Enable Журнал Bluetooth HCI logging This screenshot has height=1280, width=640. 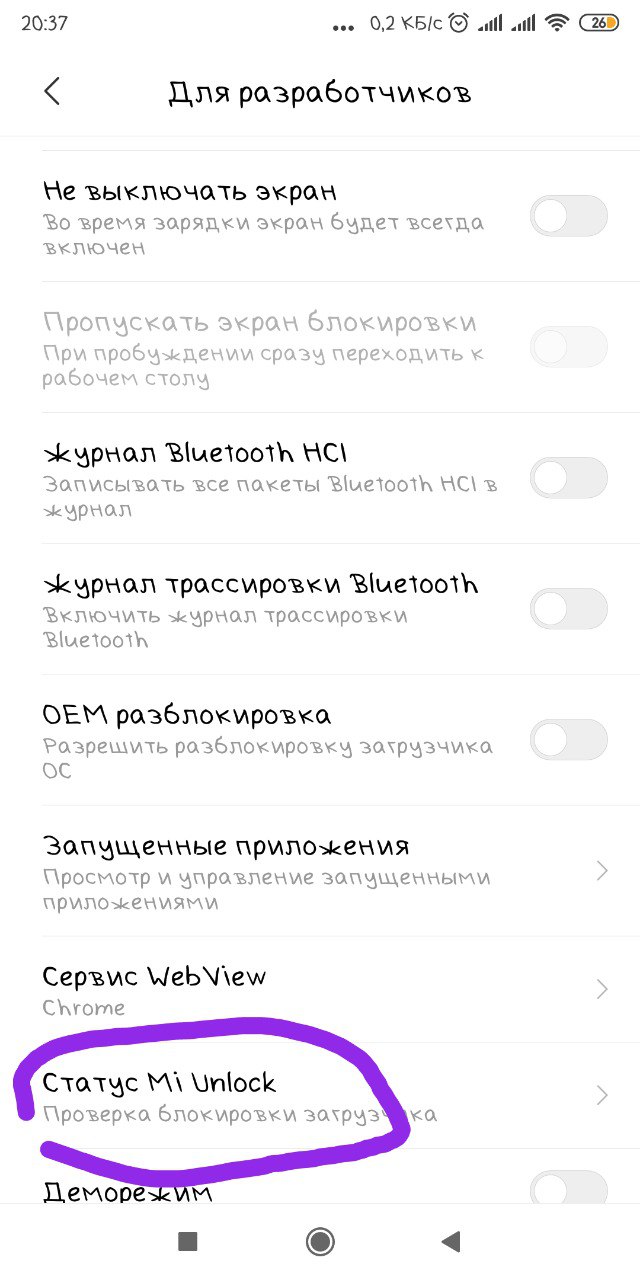[x=569, y=478]
